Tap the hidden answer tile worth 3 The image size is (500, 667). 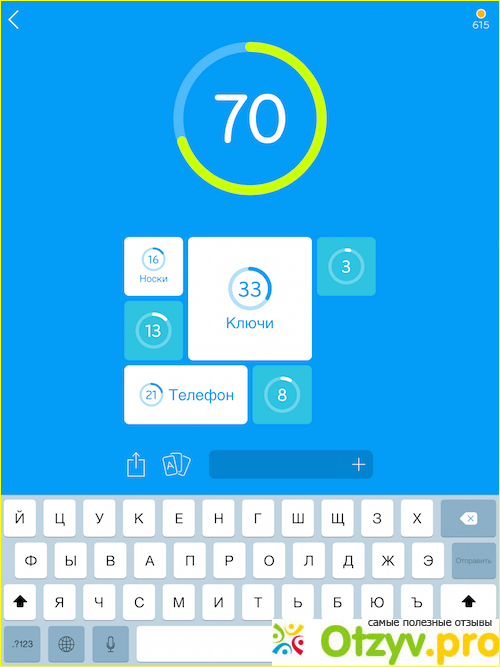[346, 266]
